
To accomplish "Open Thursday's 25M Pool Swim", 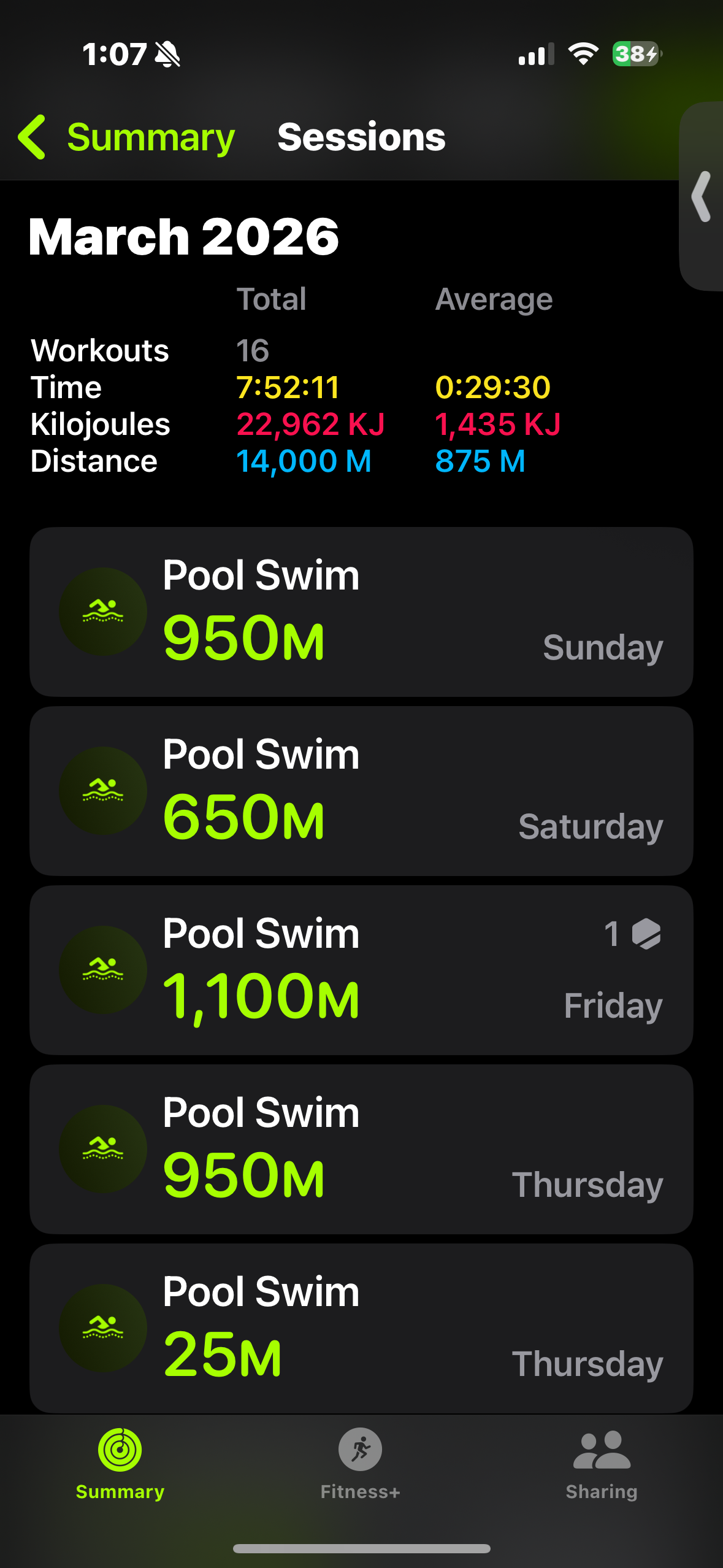I will pyautogui.click(x=361, y=1328).
